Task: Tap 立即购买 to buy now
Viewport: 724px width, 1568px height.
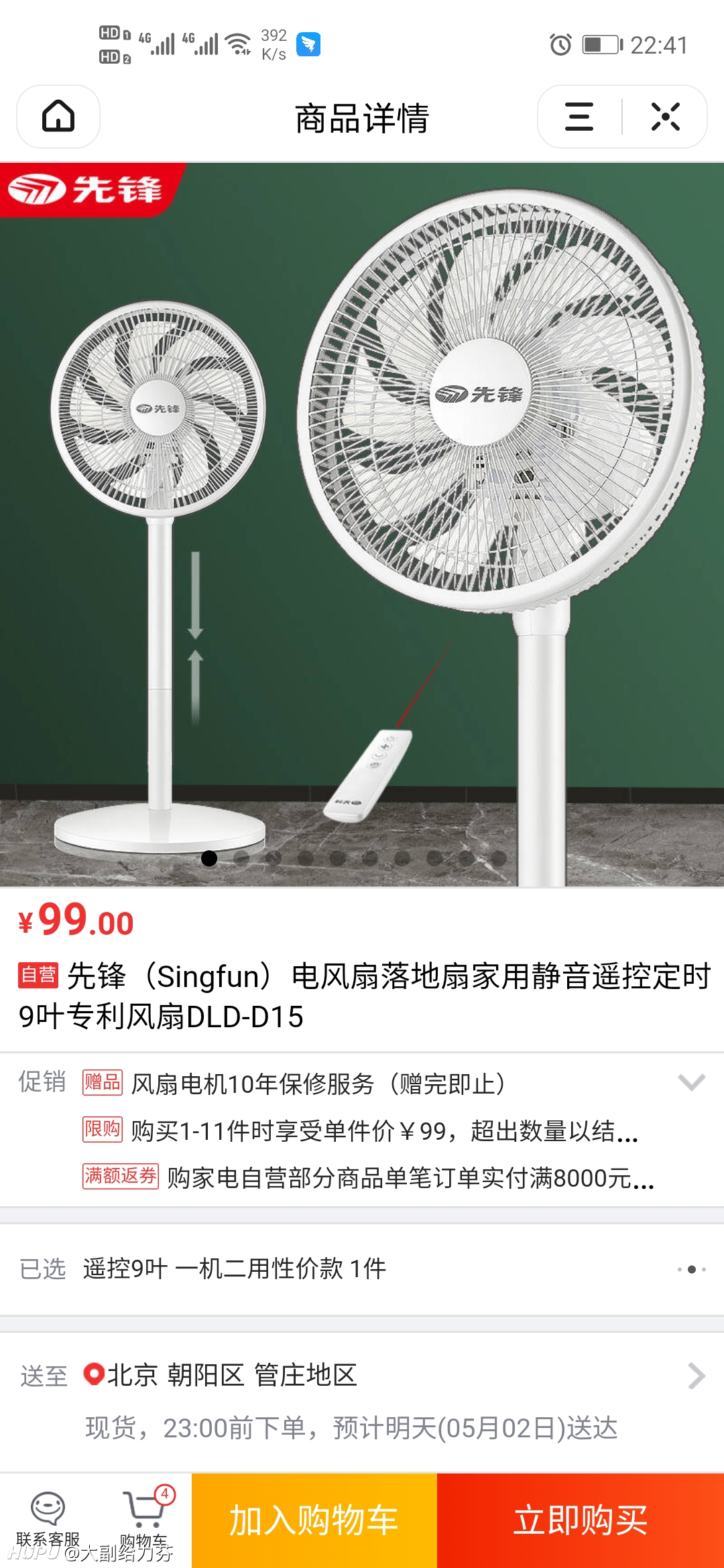Action: point(581,1520)
